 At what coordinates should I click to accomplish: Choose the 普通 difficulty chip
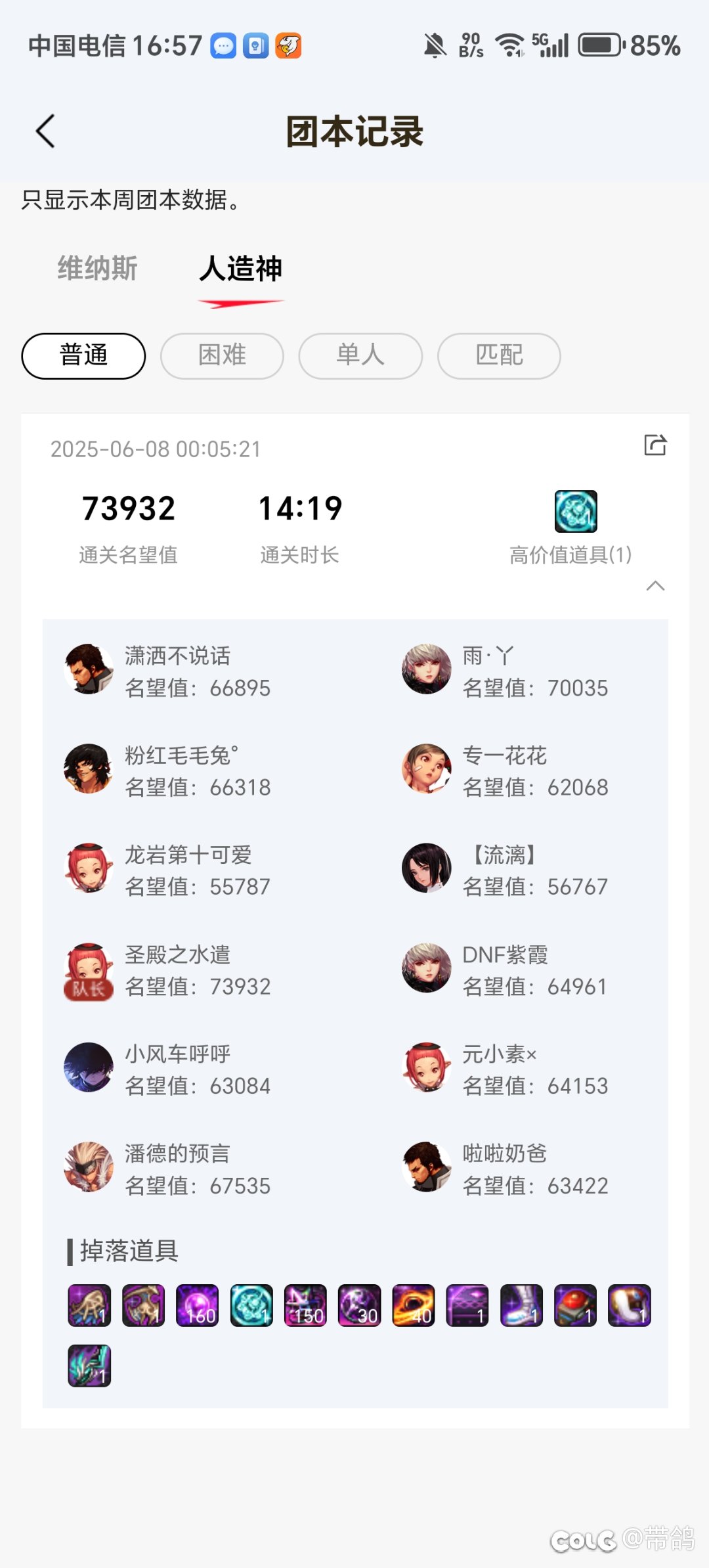83,355
